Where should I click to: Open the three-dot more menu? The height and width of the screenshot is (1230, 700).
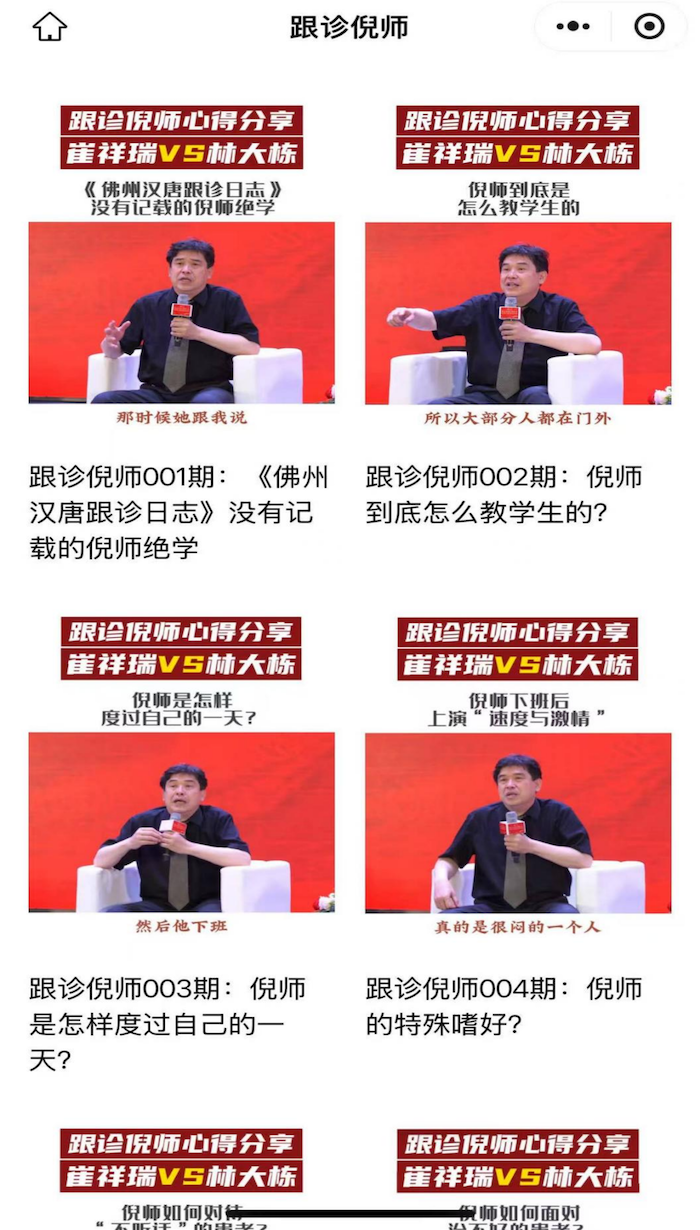573,27
